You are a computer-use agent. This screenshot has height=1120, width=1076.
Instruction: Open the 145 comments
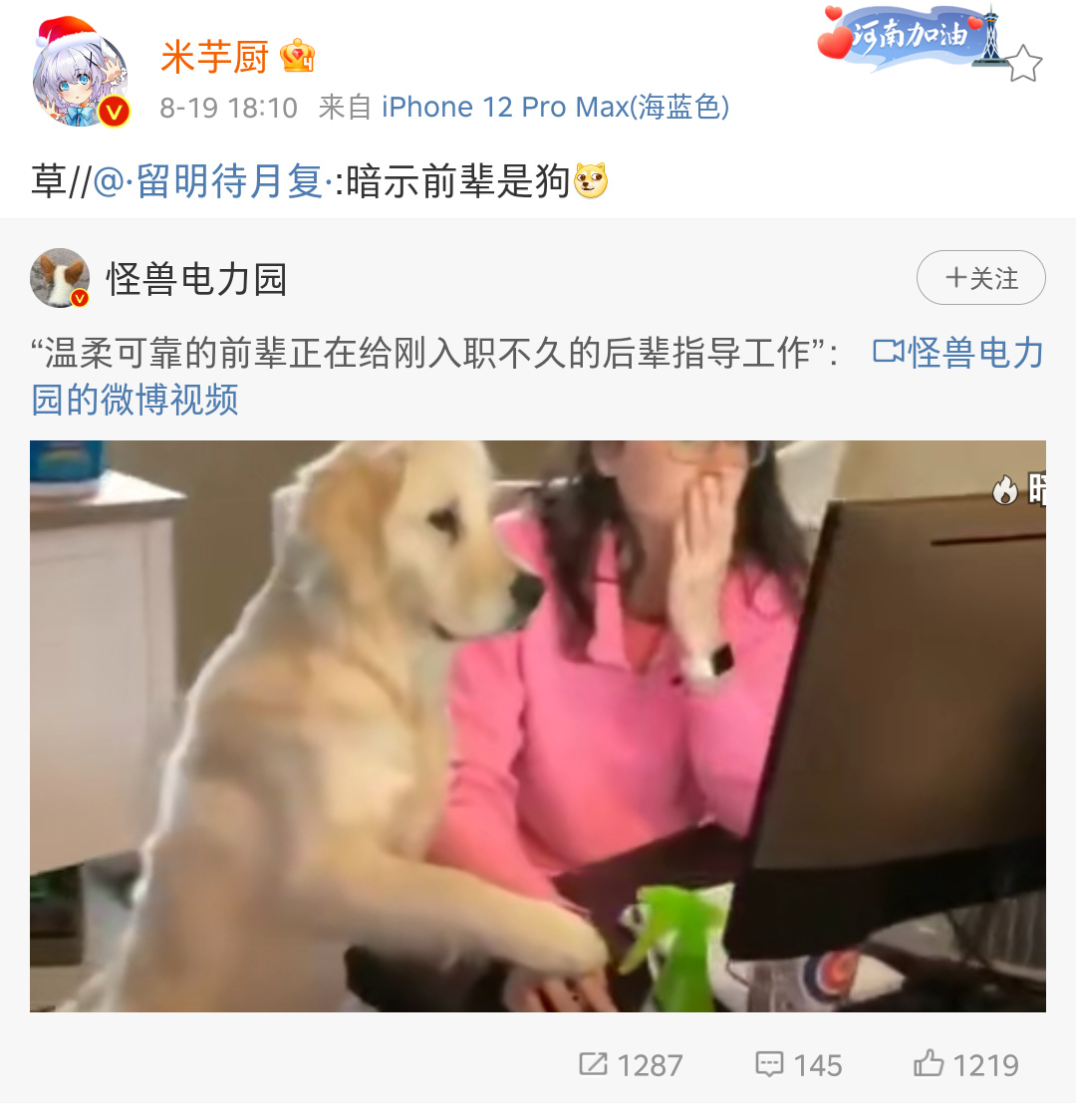pyautogui.click(x=799, y=1064)
